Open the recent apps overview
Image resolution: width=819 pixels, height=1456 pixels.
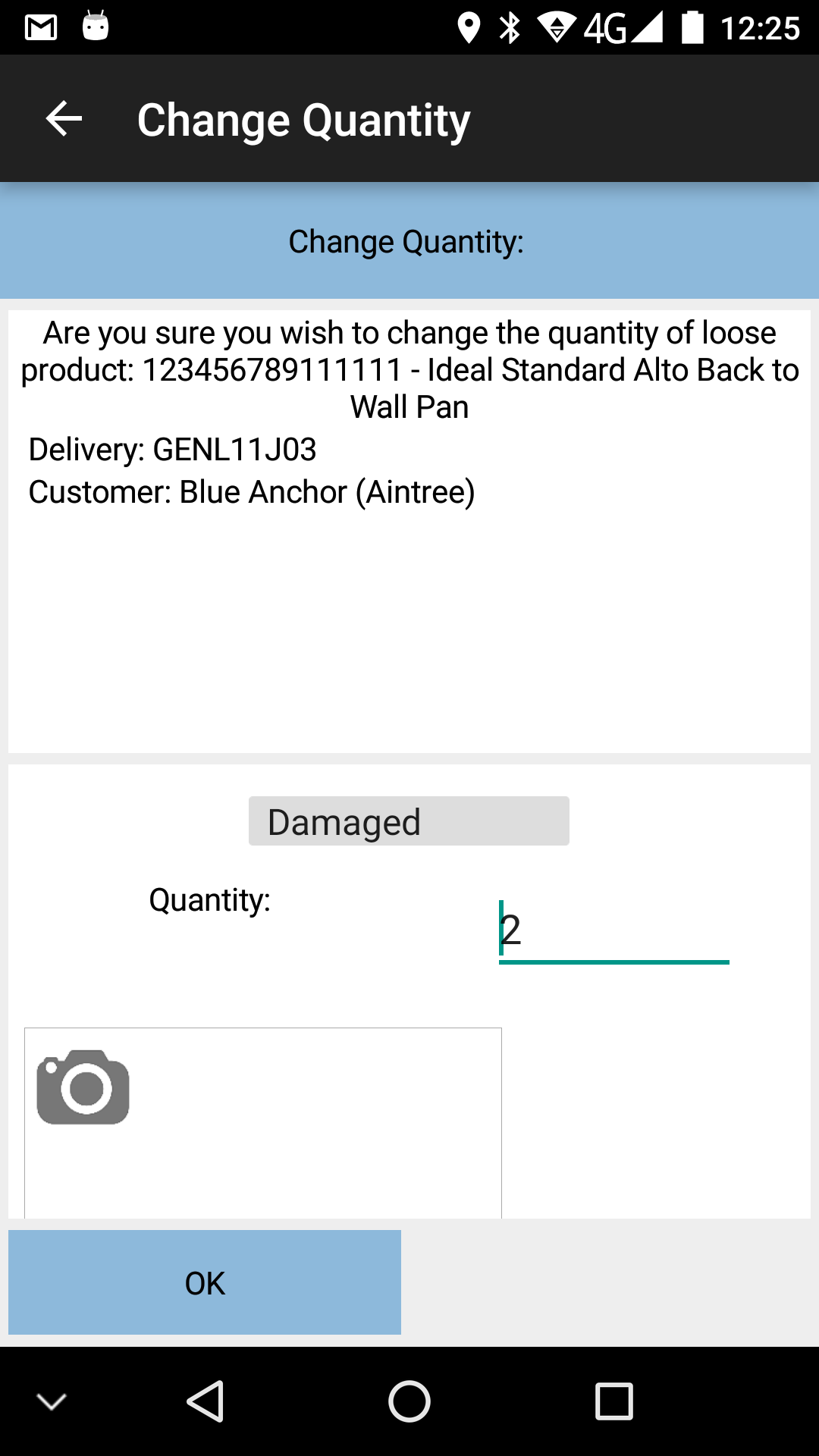[614, 1401]
